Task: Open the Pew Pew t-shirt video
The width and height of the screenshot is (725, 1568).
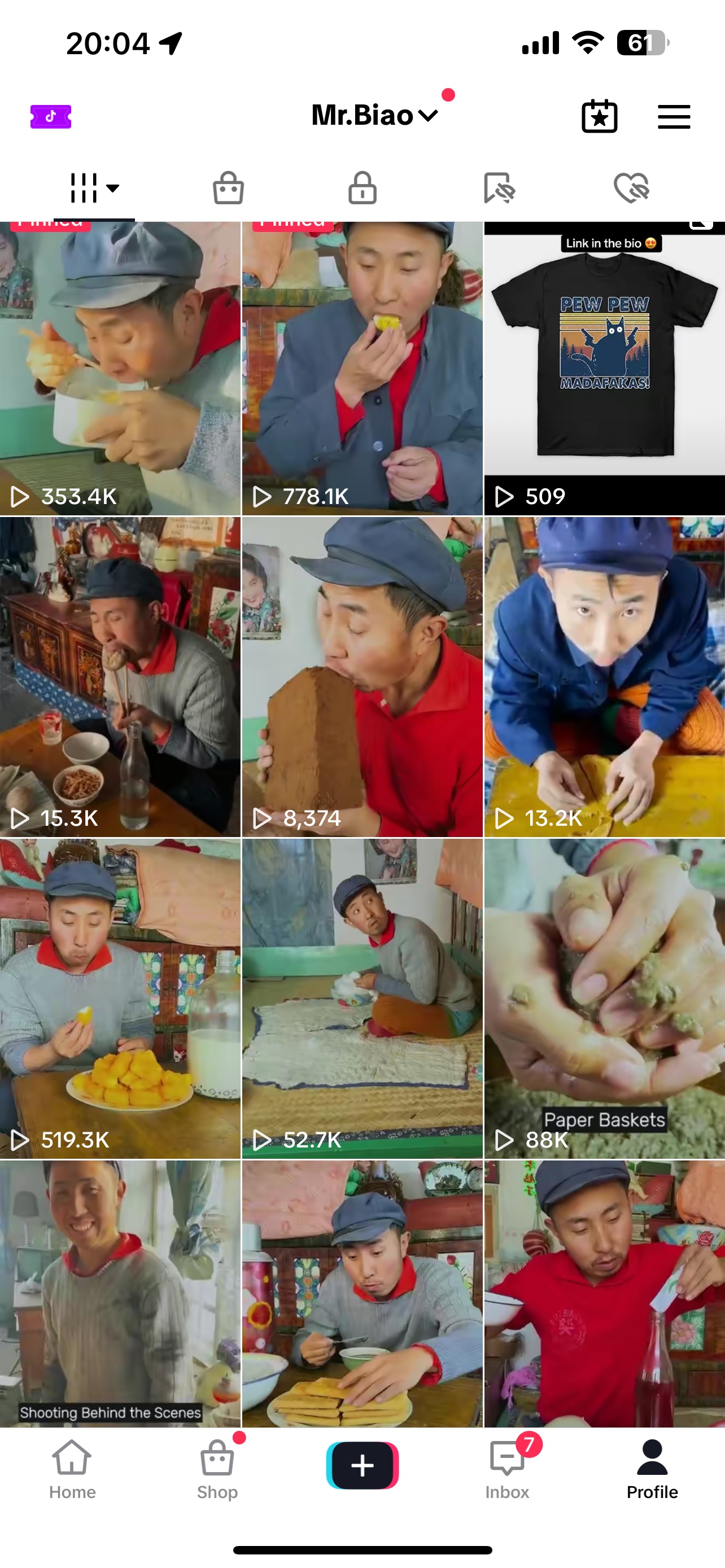Action: coord(604,368)
